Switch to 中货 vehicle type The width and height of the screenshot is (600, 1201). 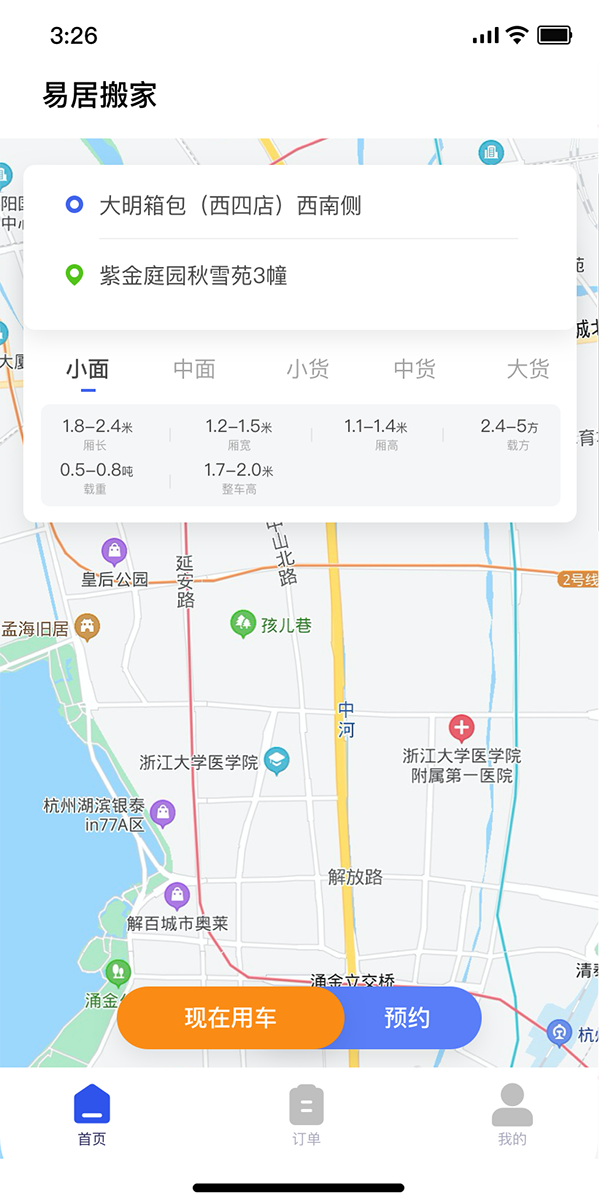(414, 369)
